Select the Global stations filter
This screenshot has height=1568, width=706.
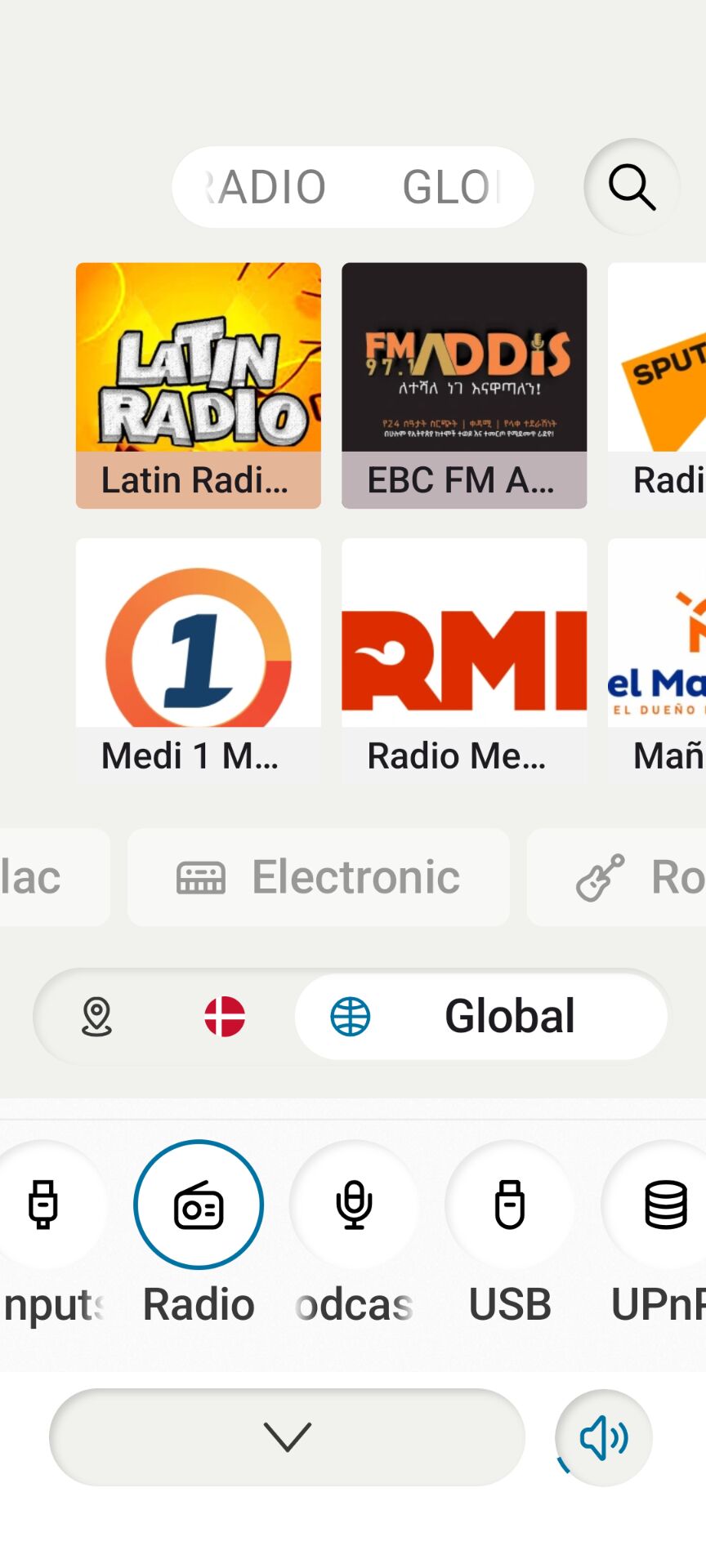tap(480, 1017)
